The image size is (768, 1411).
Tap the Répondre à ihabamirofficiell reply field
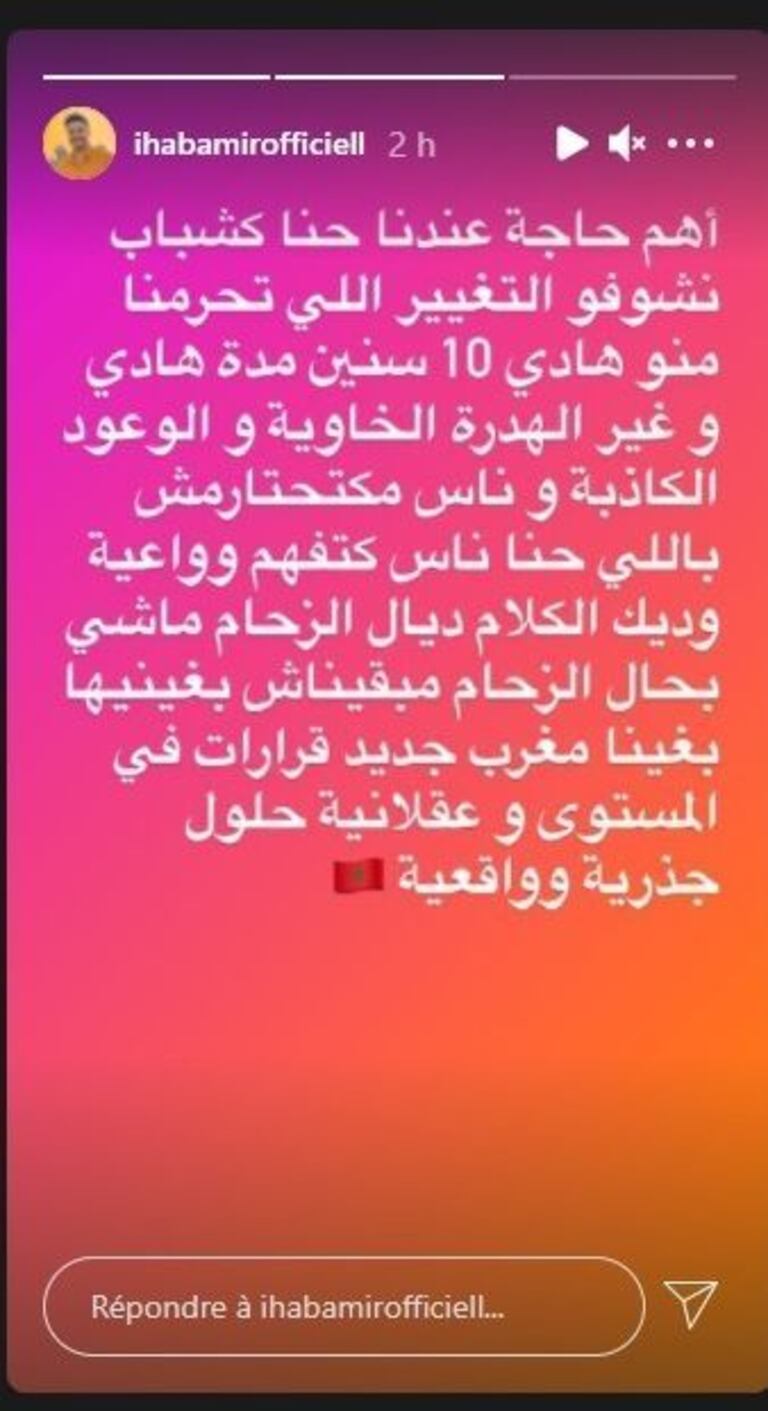pos(343,1306)
